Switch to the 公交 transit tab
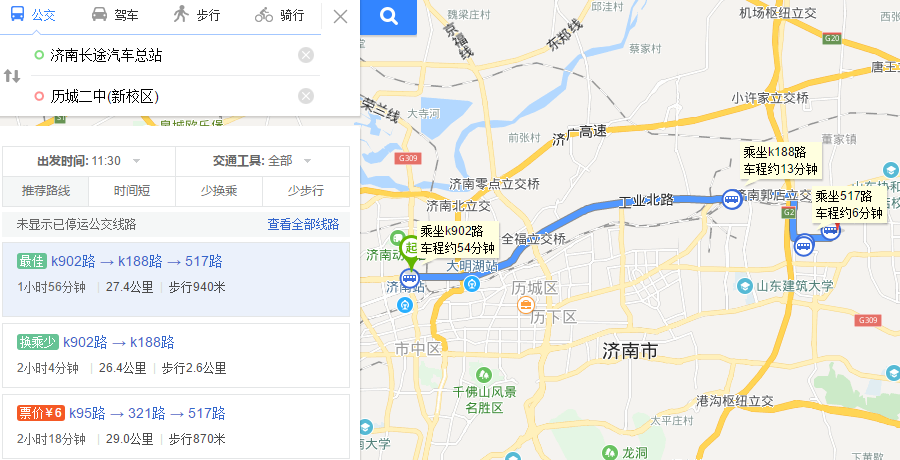 pos(33,15)
